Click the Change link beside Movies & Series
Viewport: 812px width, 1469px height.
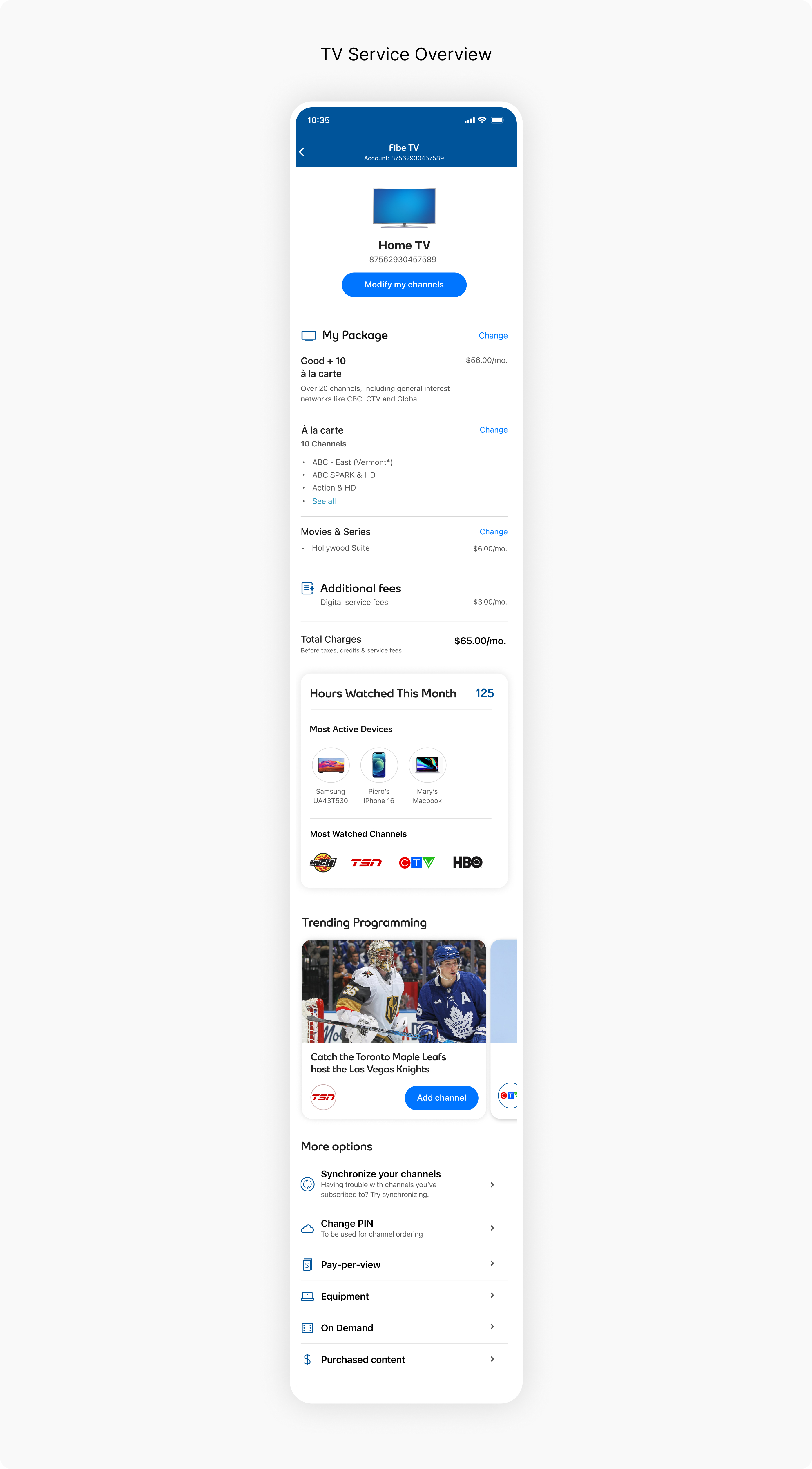493,531
